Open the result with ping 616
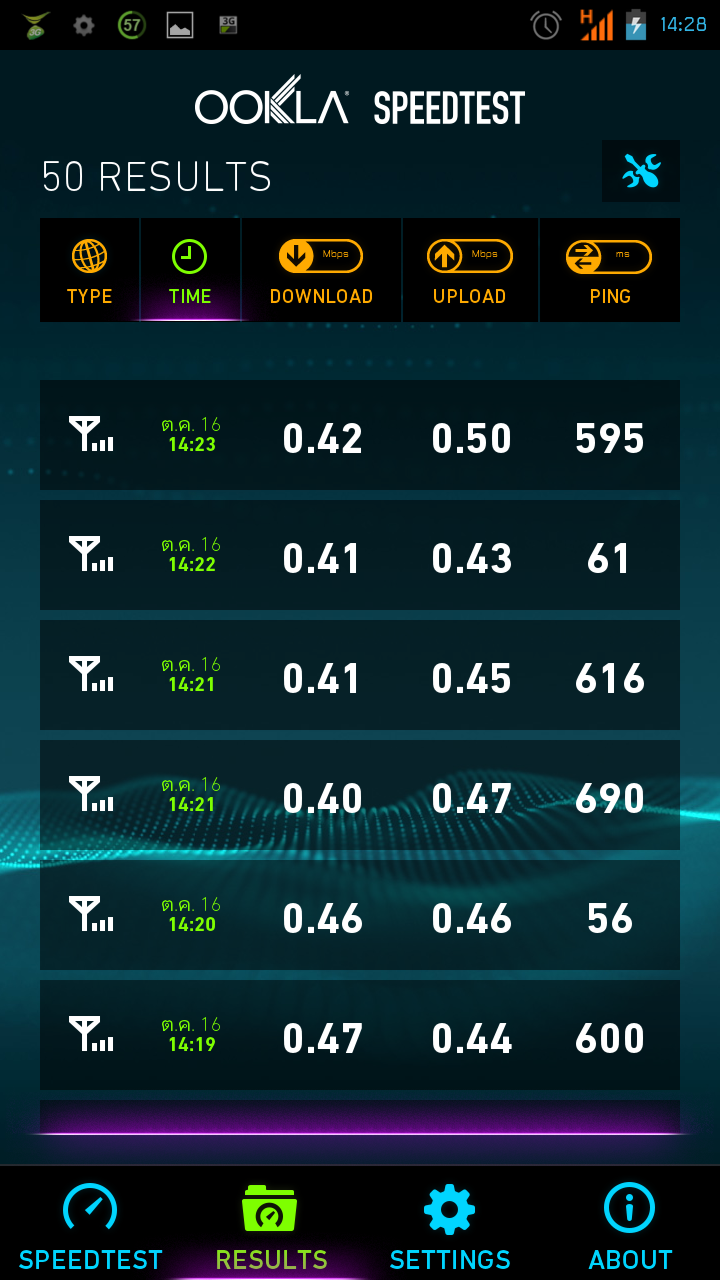Image resolution: width=720 pixels, height=1280 pixels. coord(360,675)
